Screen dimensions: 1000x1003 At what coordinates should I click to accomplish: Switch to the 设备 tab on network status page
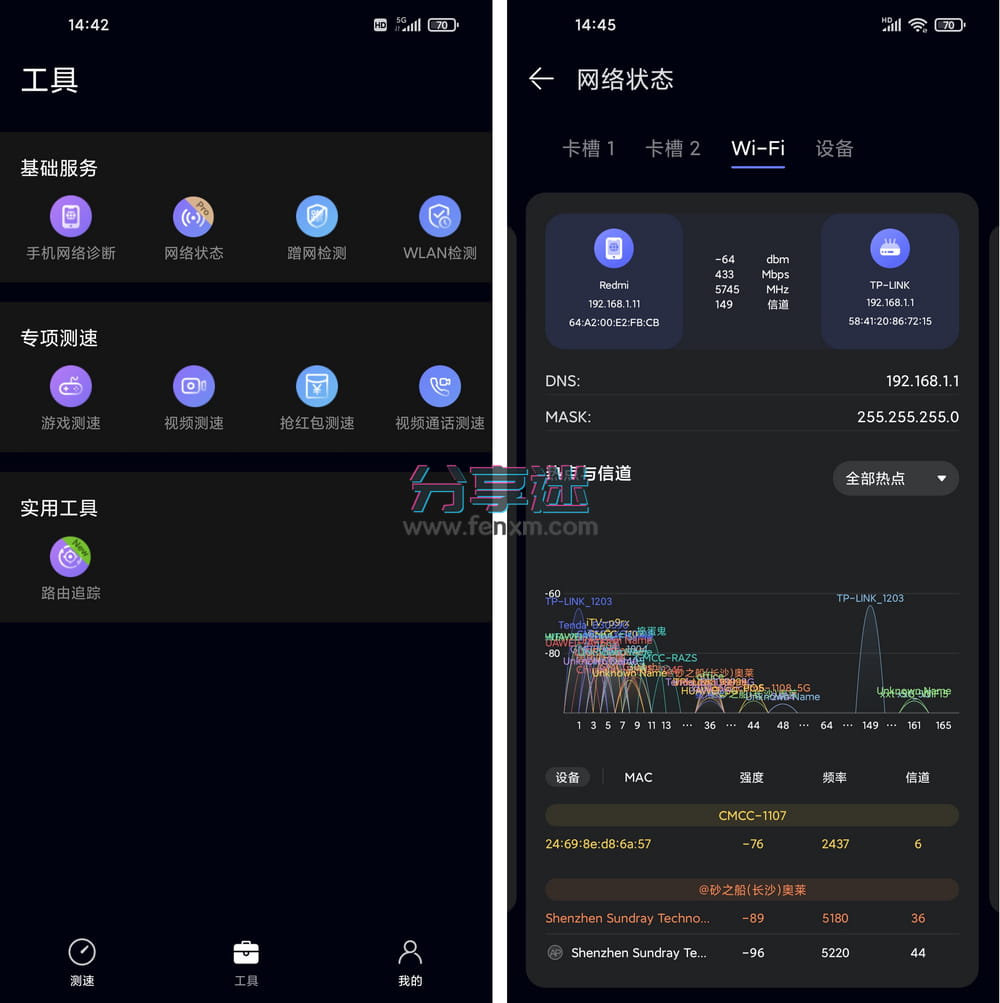pos(835,148)
